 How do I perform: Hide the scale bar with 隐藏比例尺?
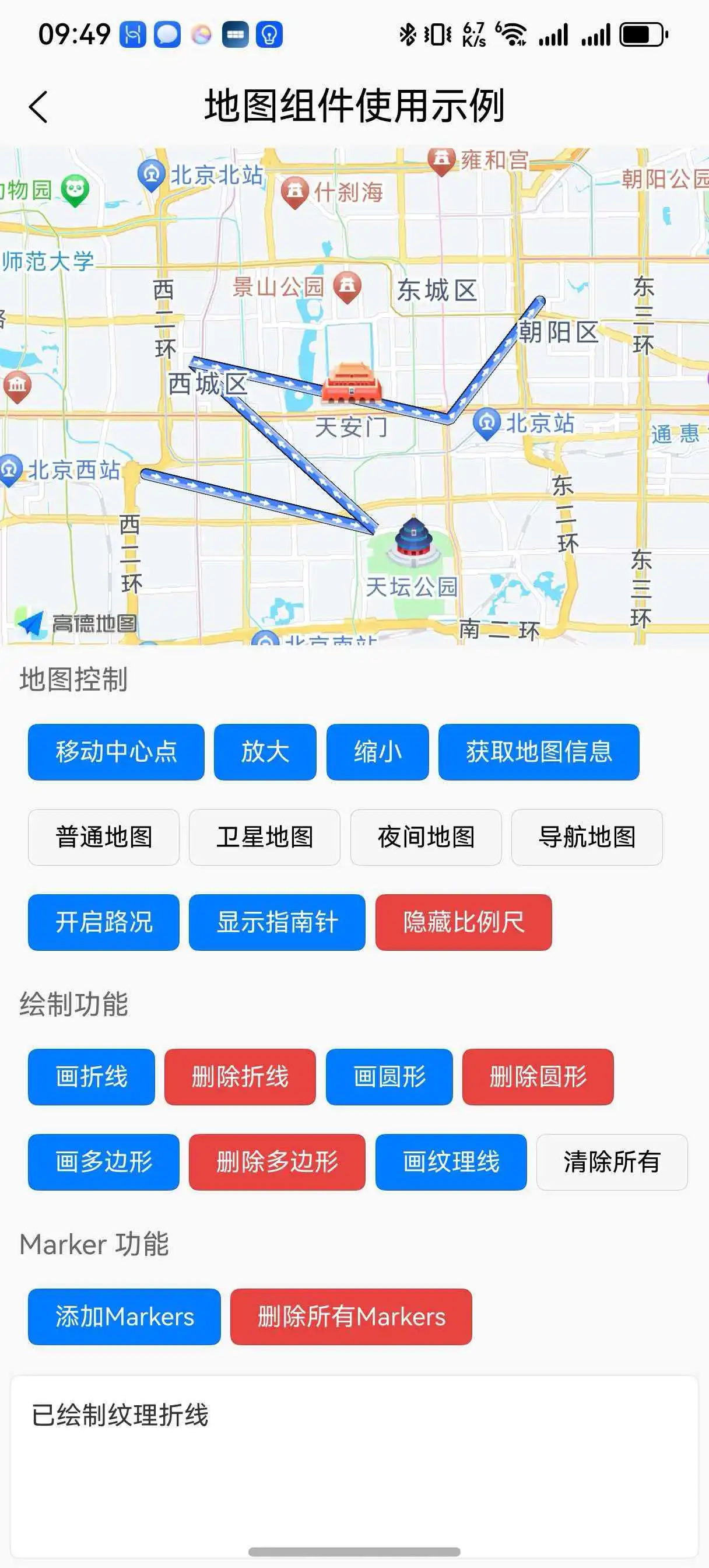tap(463, 922)
